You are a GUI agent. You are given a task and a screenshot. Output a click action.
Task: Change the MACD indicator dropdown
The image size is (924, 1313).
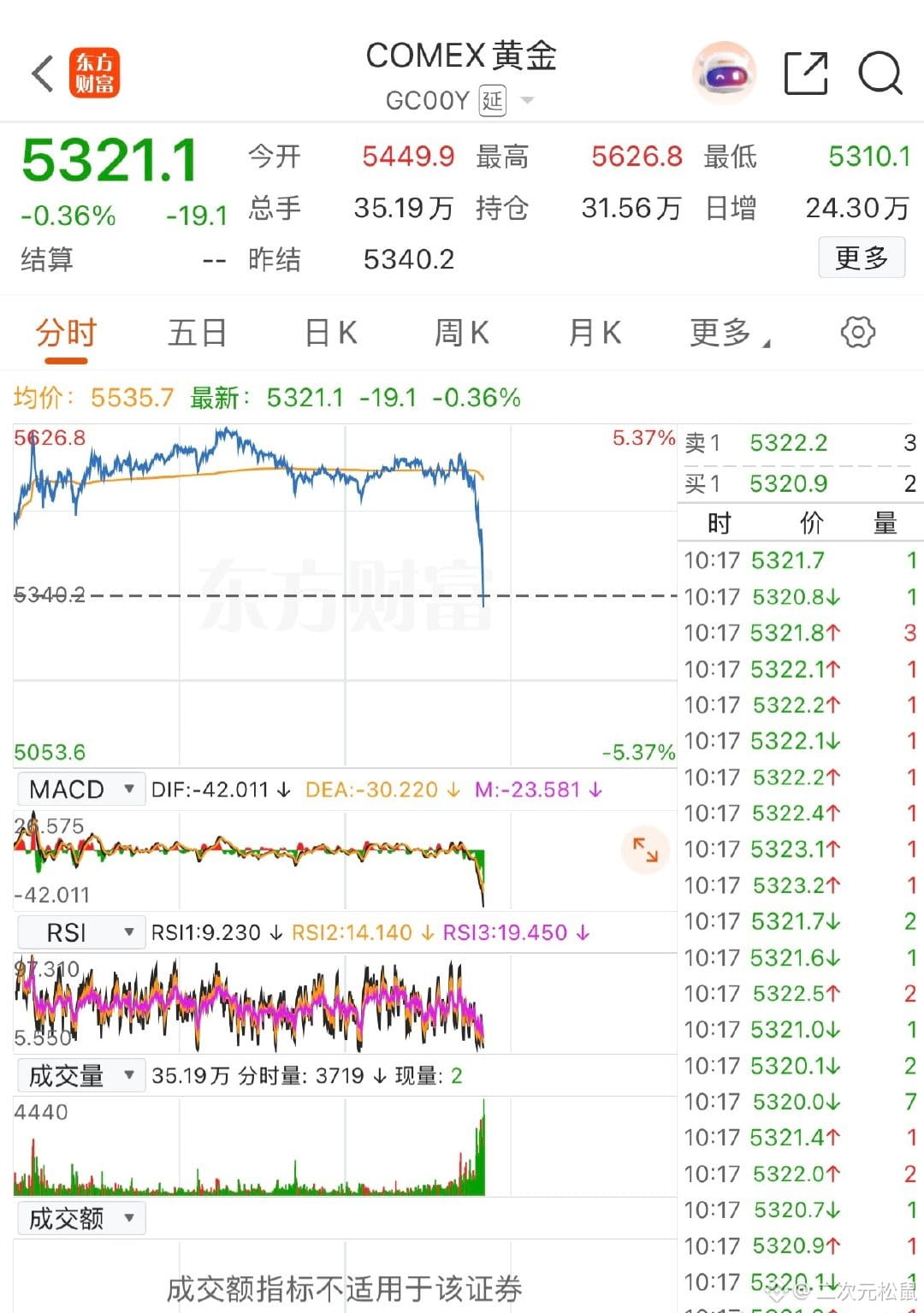[81, 789]
